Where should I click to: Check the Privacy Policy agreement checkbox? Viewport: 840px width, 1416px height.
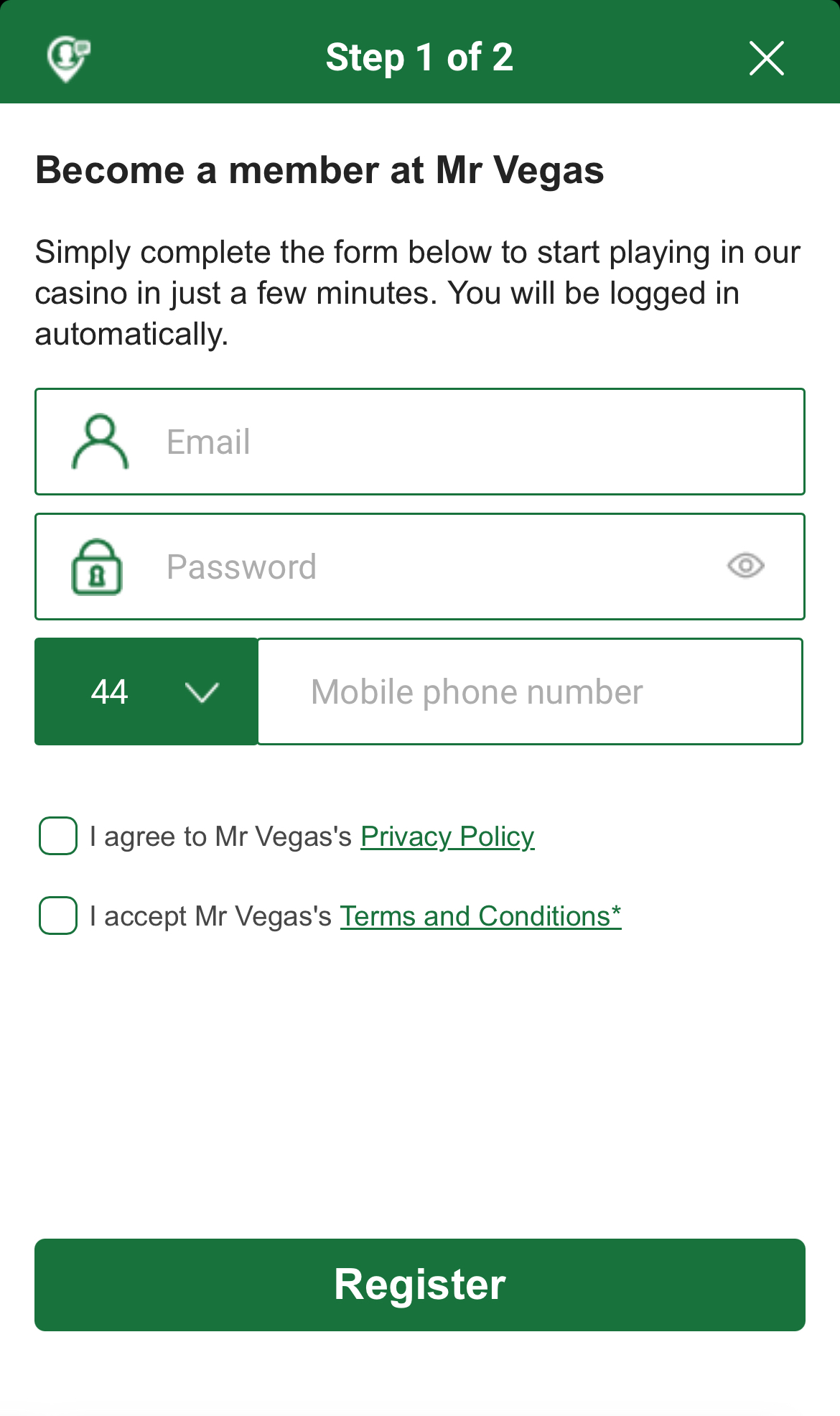(x=57, y=836)
